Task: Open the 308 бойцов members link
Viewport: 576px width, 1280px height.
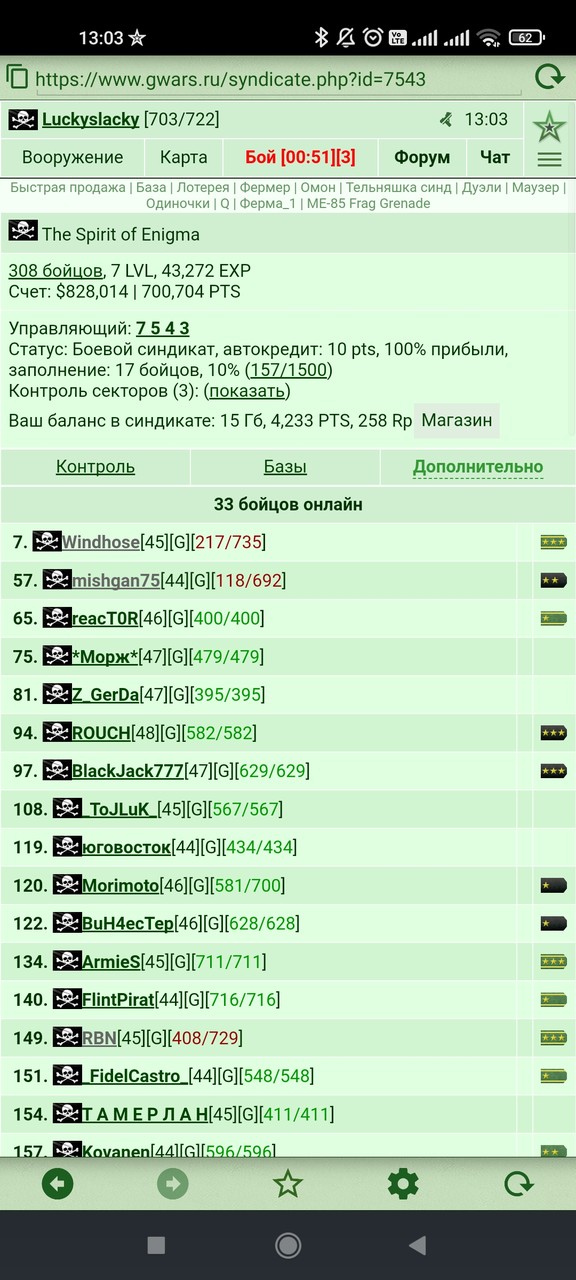Action: coord(55,271)
